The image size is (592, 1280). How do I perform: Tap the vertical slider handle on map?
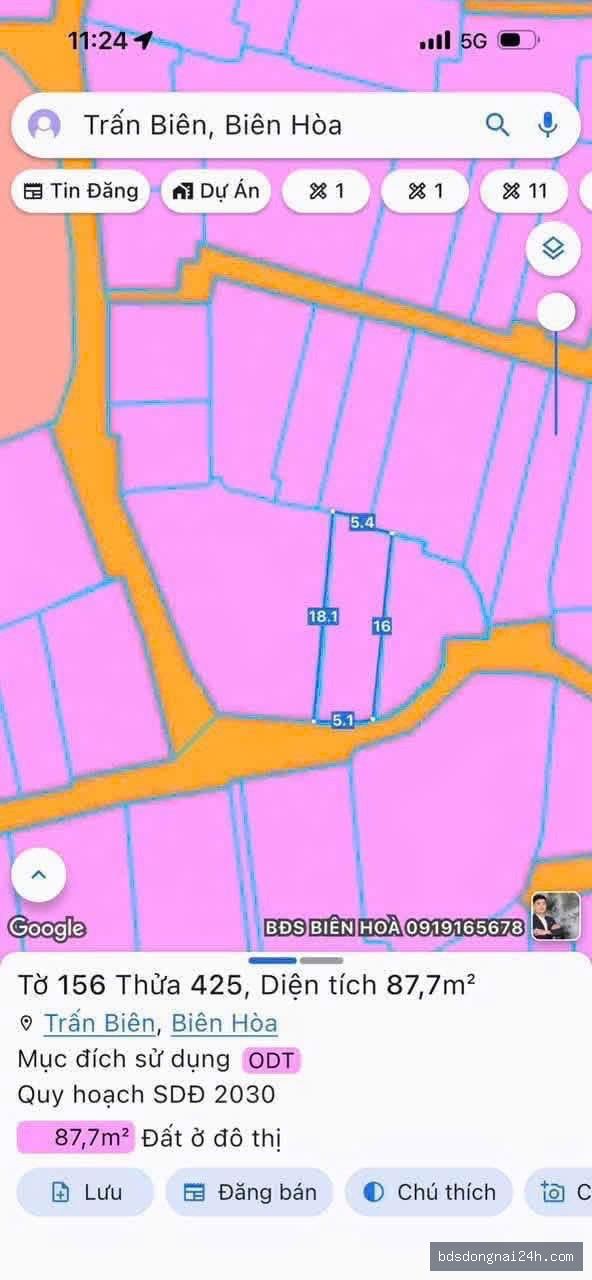[556, 313]
